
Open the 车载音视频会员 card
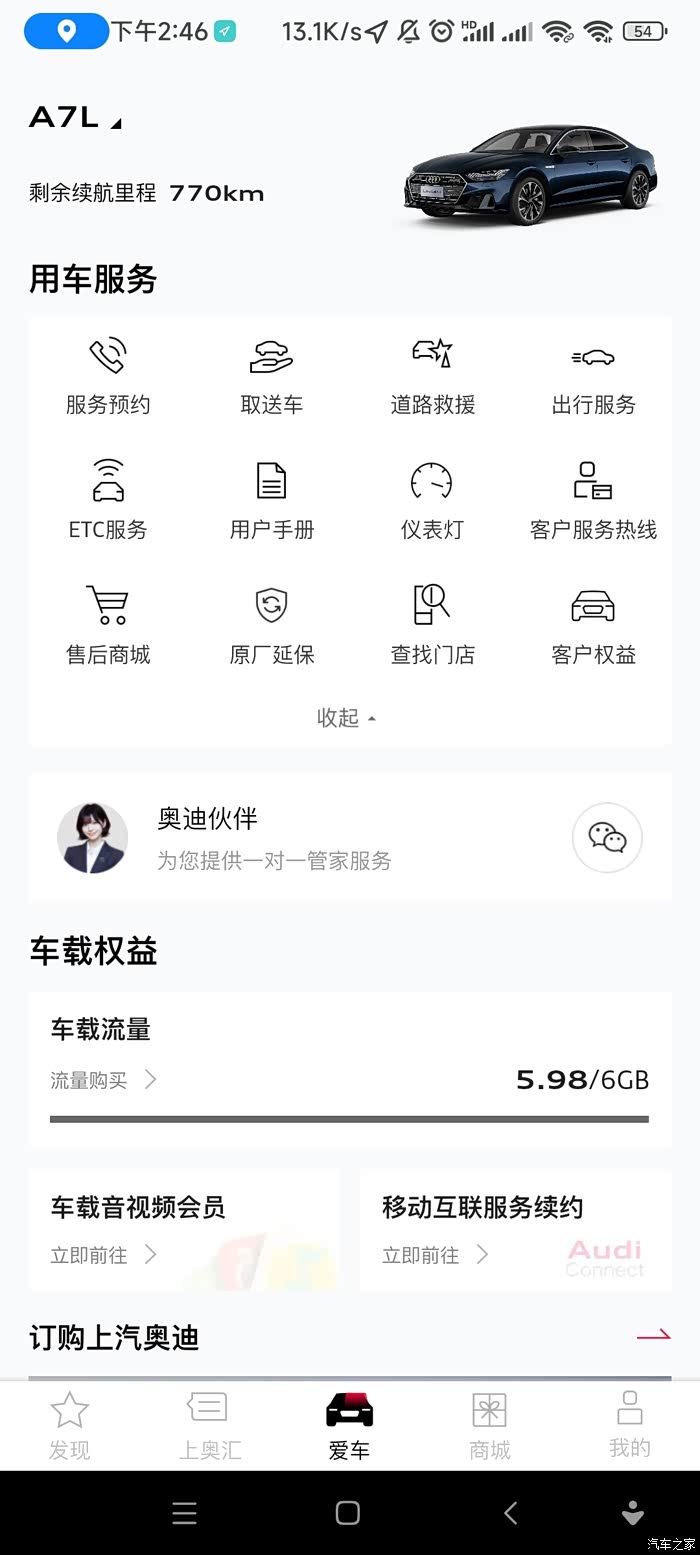[x=184, y=1229]
